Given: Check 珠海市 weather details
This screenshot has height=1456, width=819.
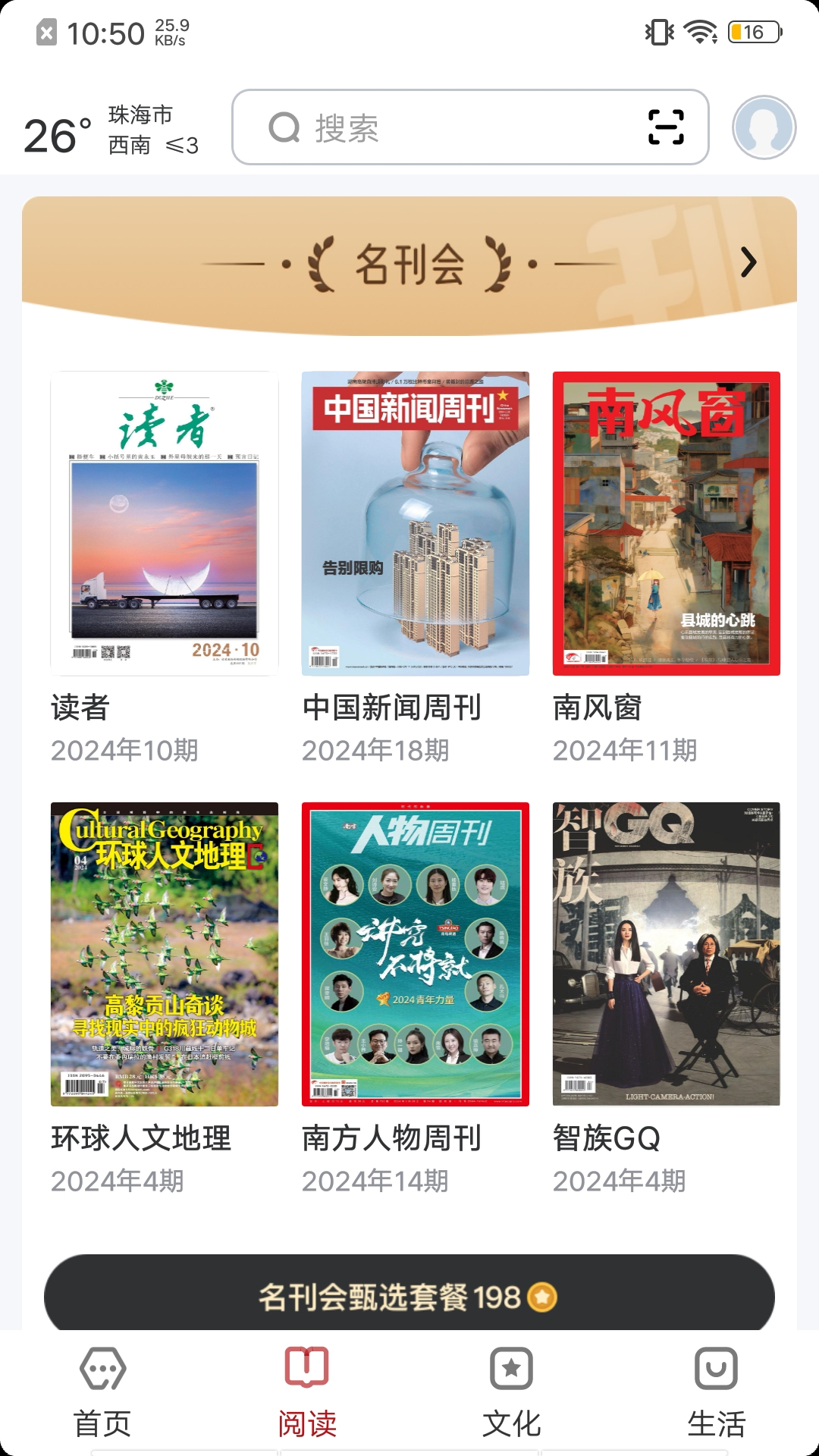Looking at the screenshot, I should (x=111, y=130).
